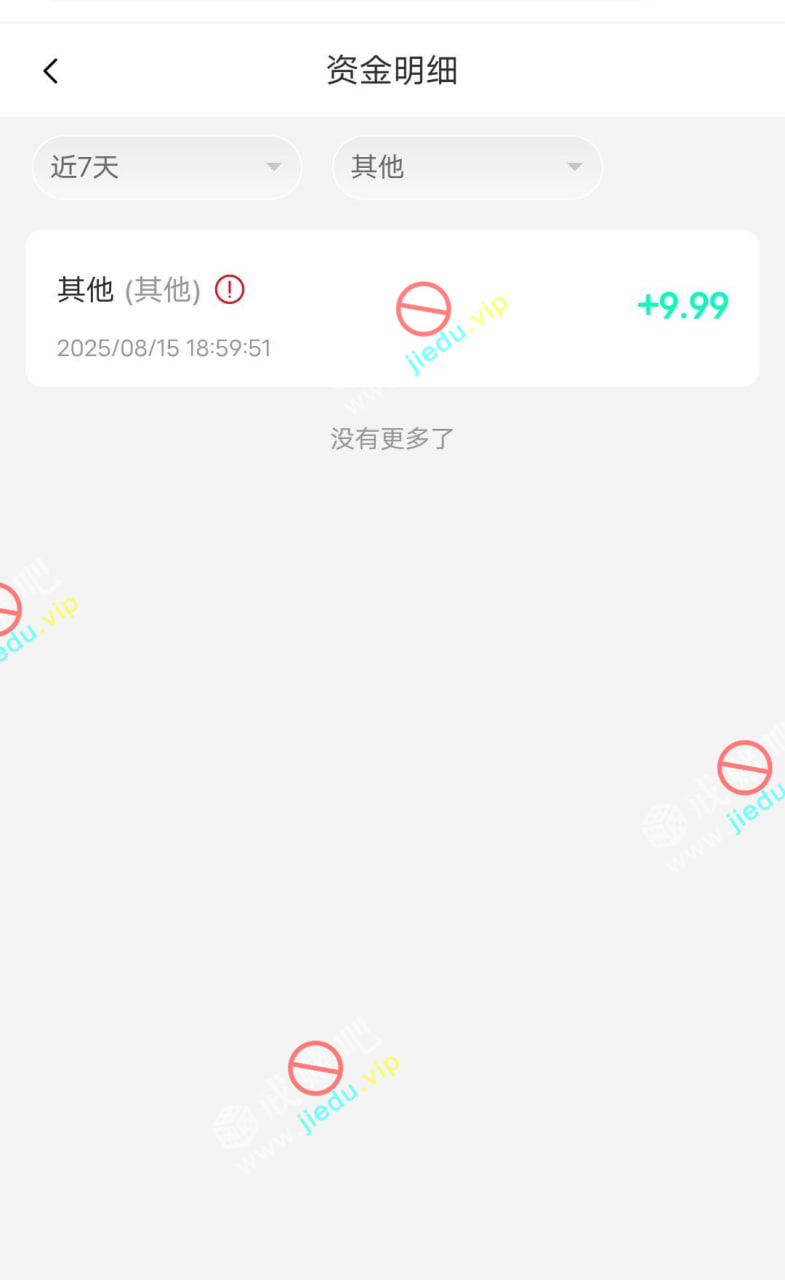Open the 其他 type filter dropdown
The image size is (785, 1280).
point(467,167)
